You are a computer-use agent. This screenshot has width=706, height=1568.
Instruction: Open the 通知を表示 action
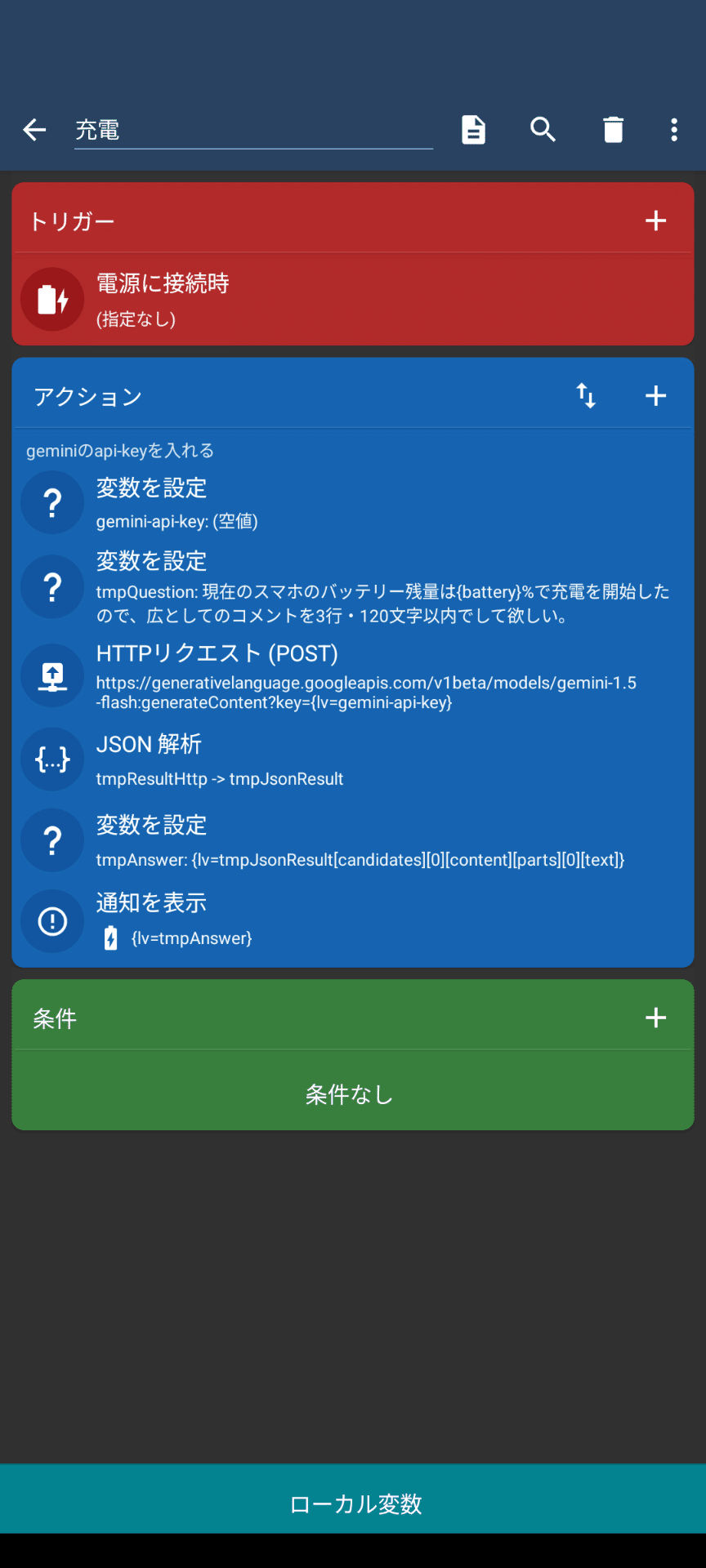353,921
